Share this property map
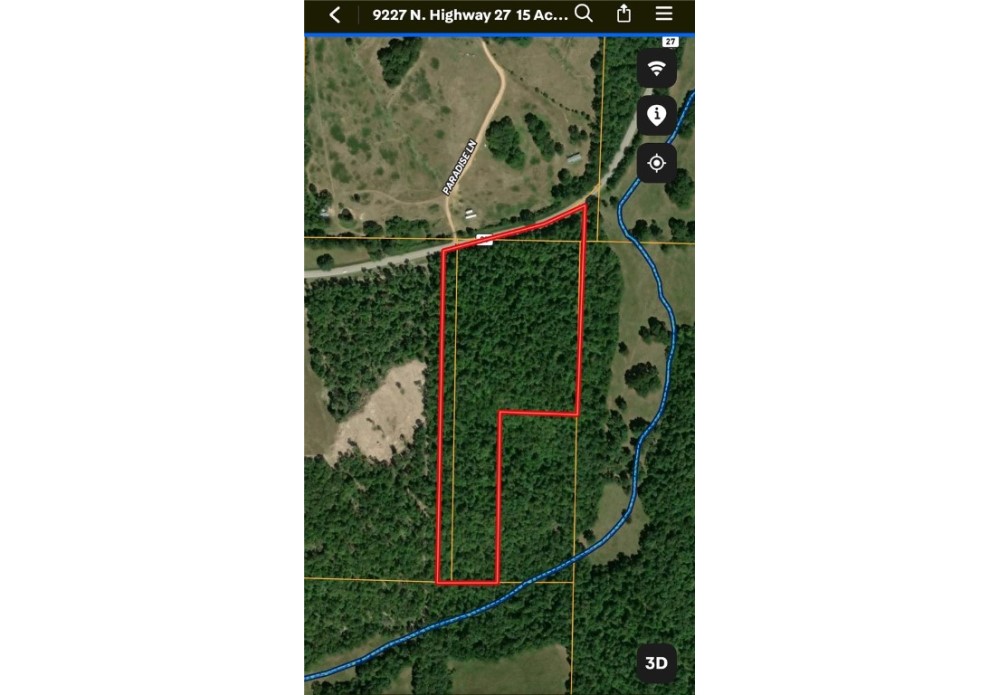Viewport: 1000px width, 695px height. (x=624, y=13)
